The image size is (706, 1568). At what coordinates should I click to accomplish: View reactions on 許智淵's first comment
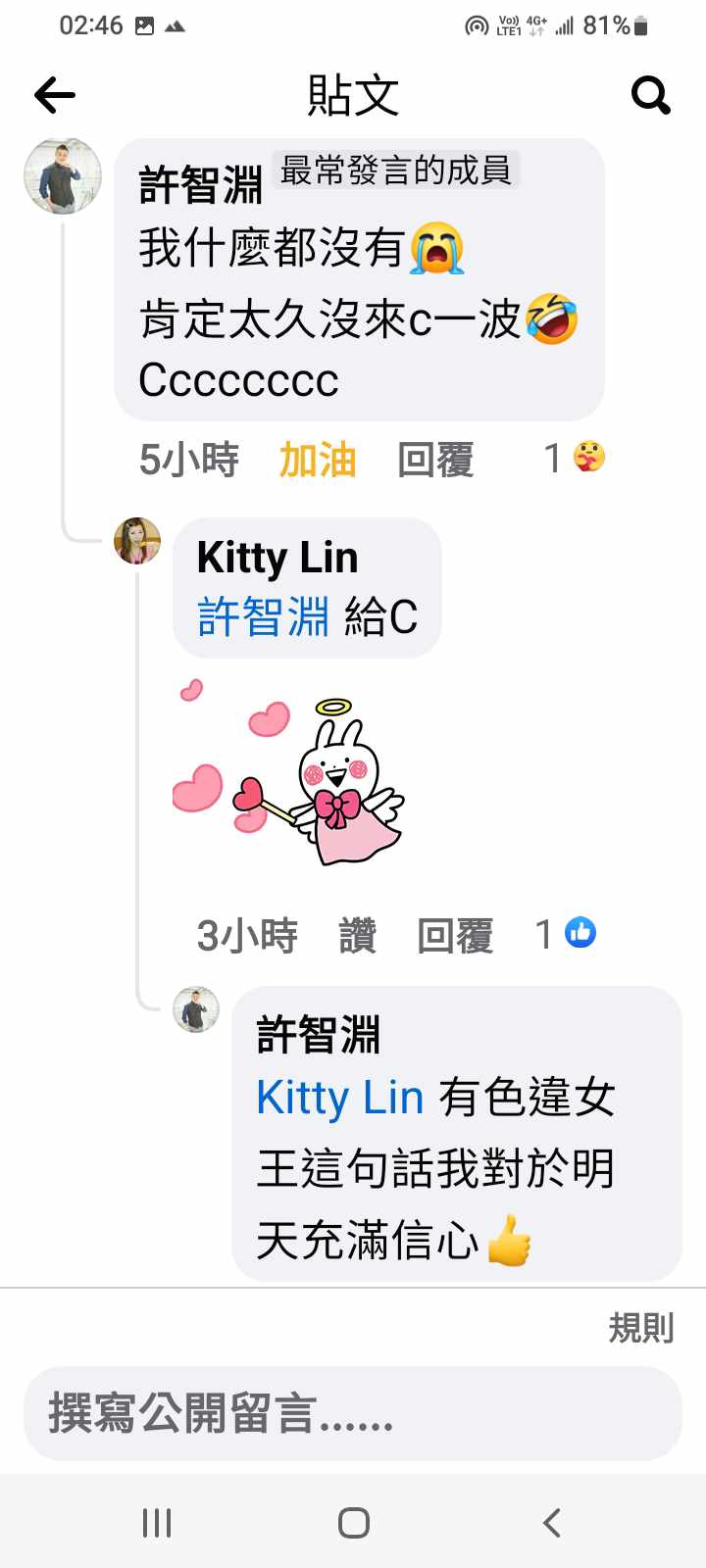coord(576,458)
